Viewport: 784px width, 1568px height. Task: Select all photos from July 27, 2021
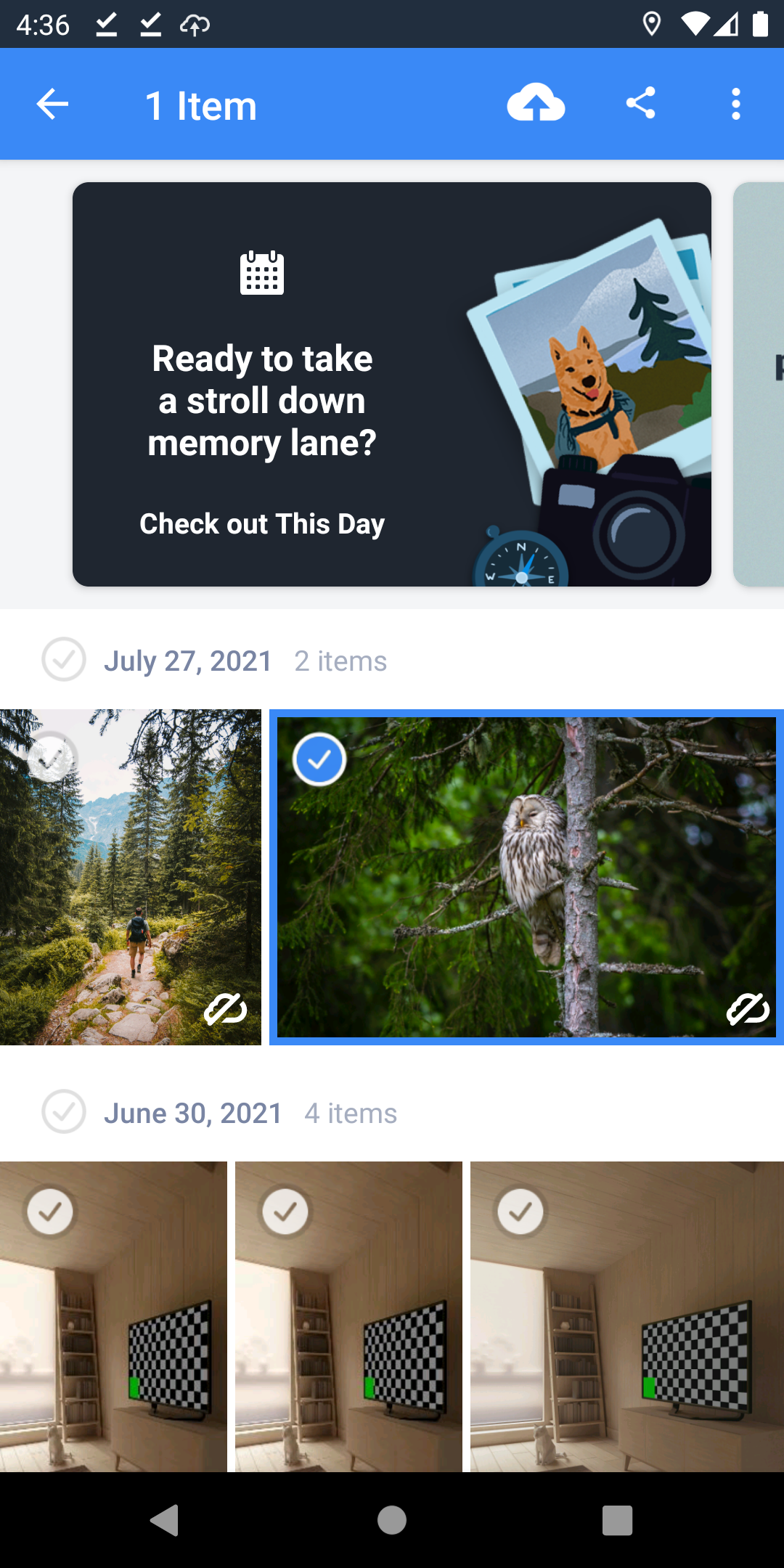tap(64, 661)
